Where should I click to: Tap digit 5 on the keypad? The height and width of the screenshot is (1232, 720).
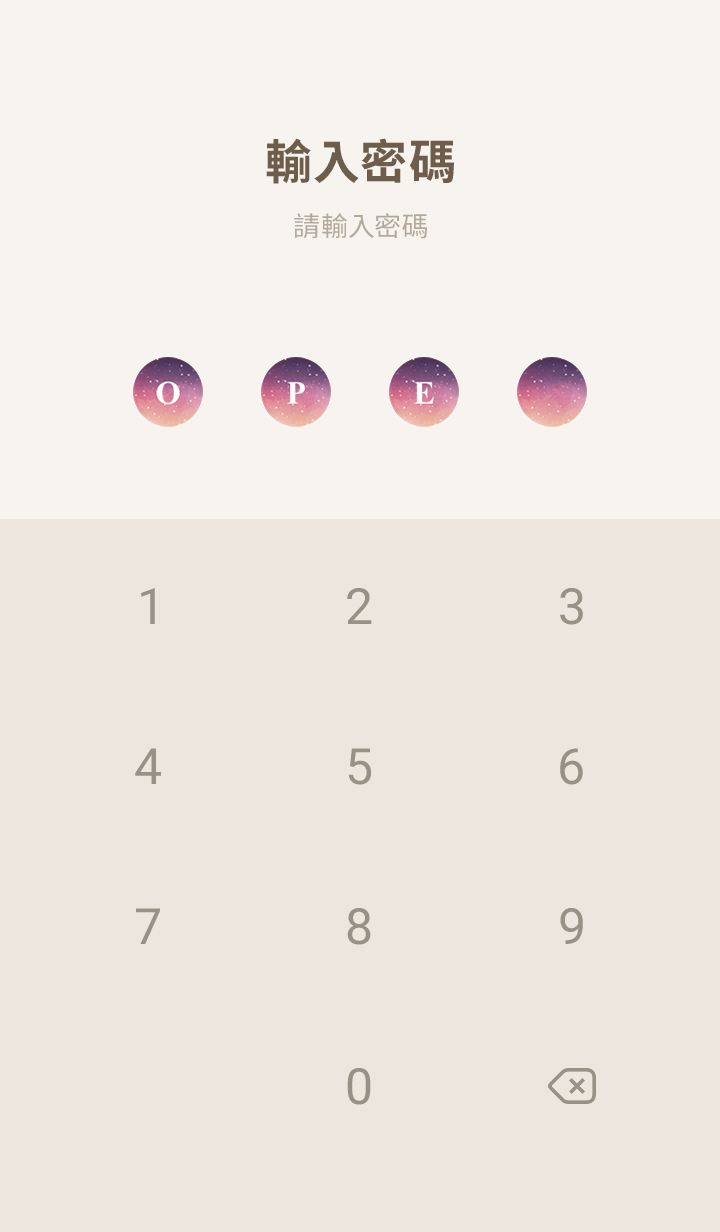point(359,767)
